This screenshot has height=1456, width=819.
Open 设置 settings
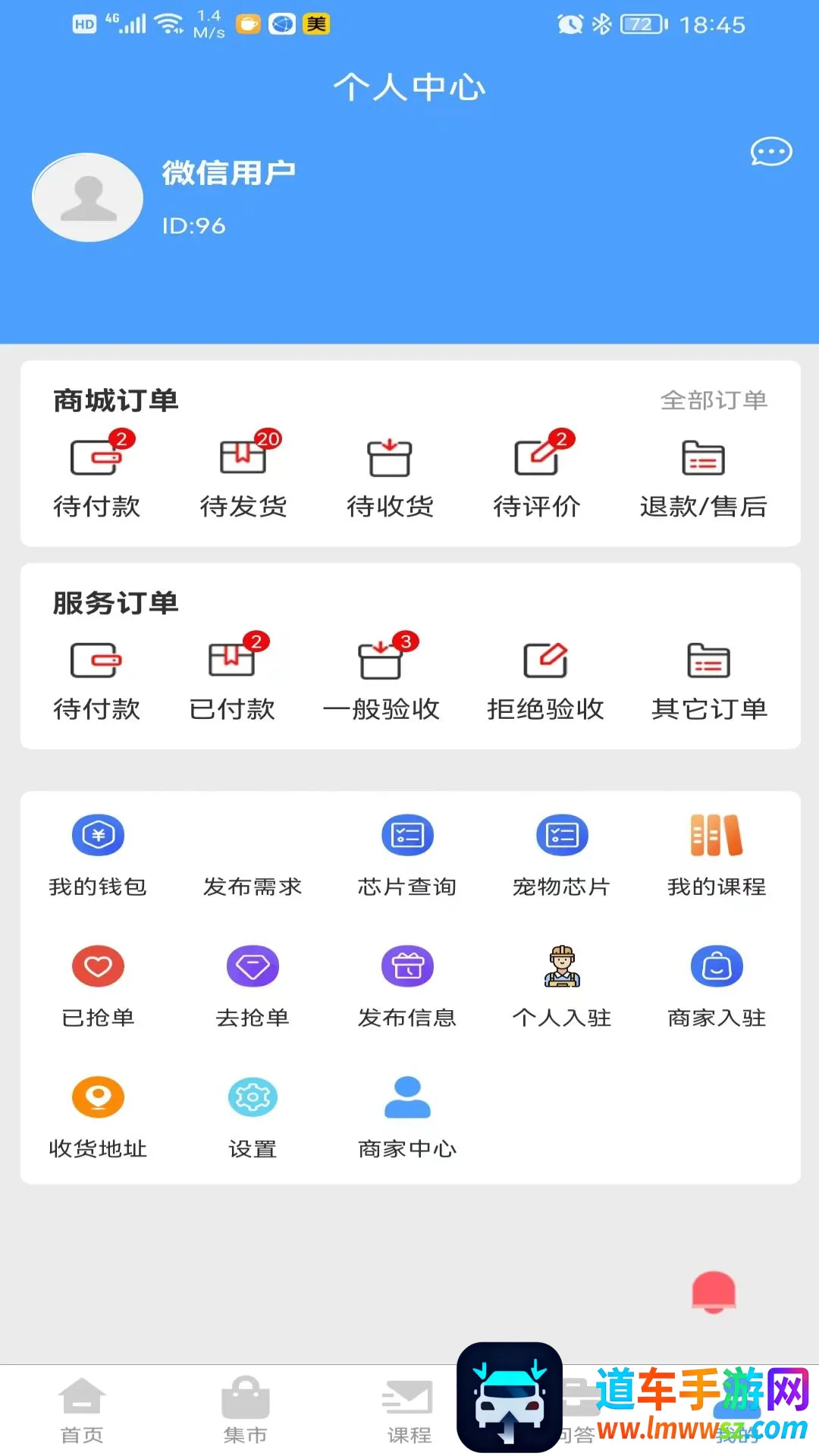253,1116
